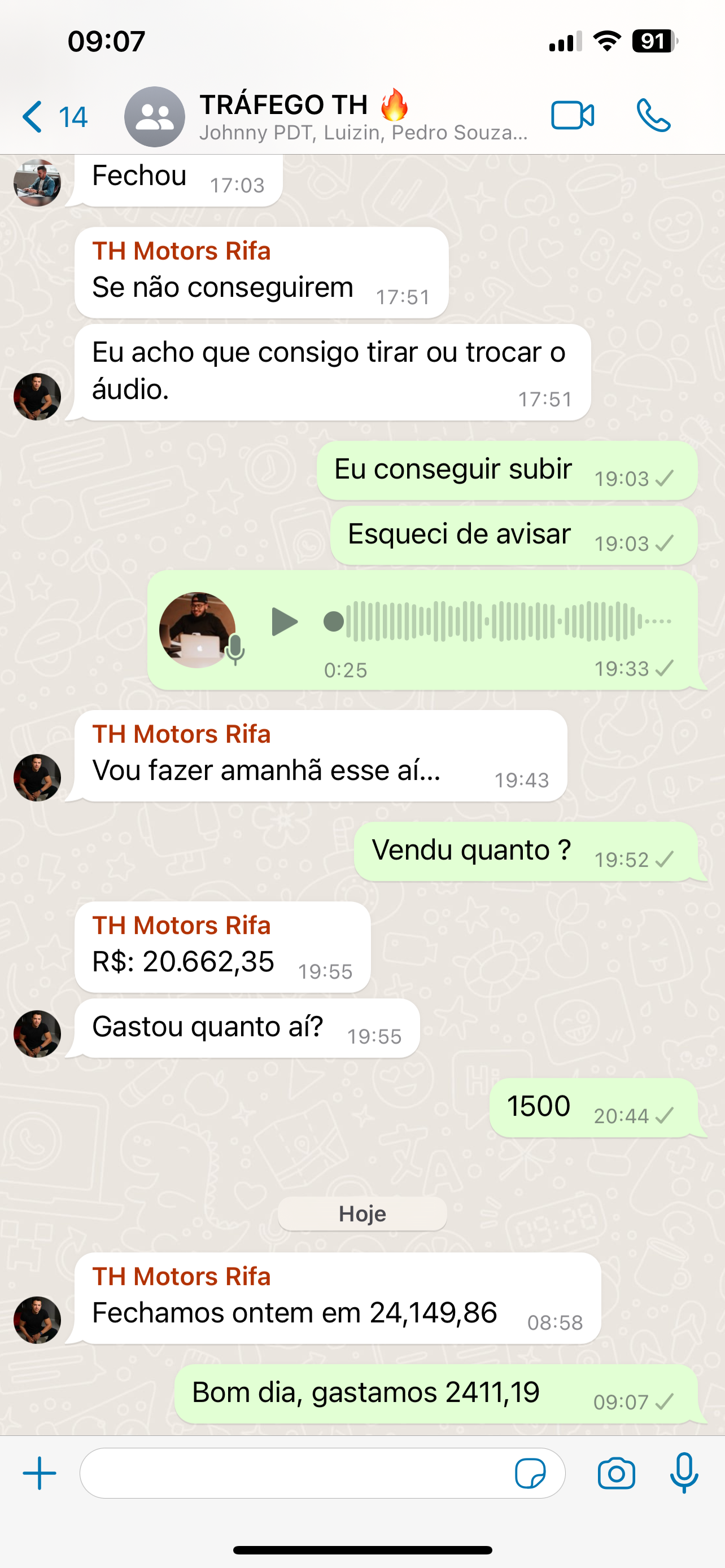Open the attachment plus menu

pos(40,1473)
